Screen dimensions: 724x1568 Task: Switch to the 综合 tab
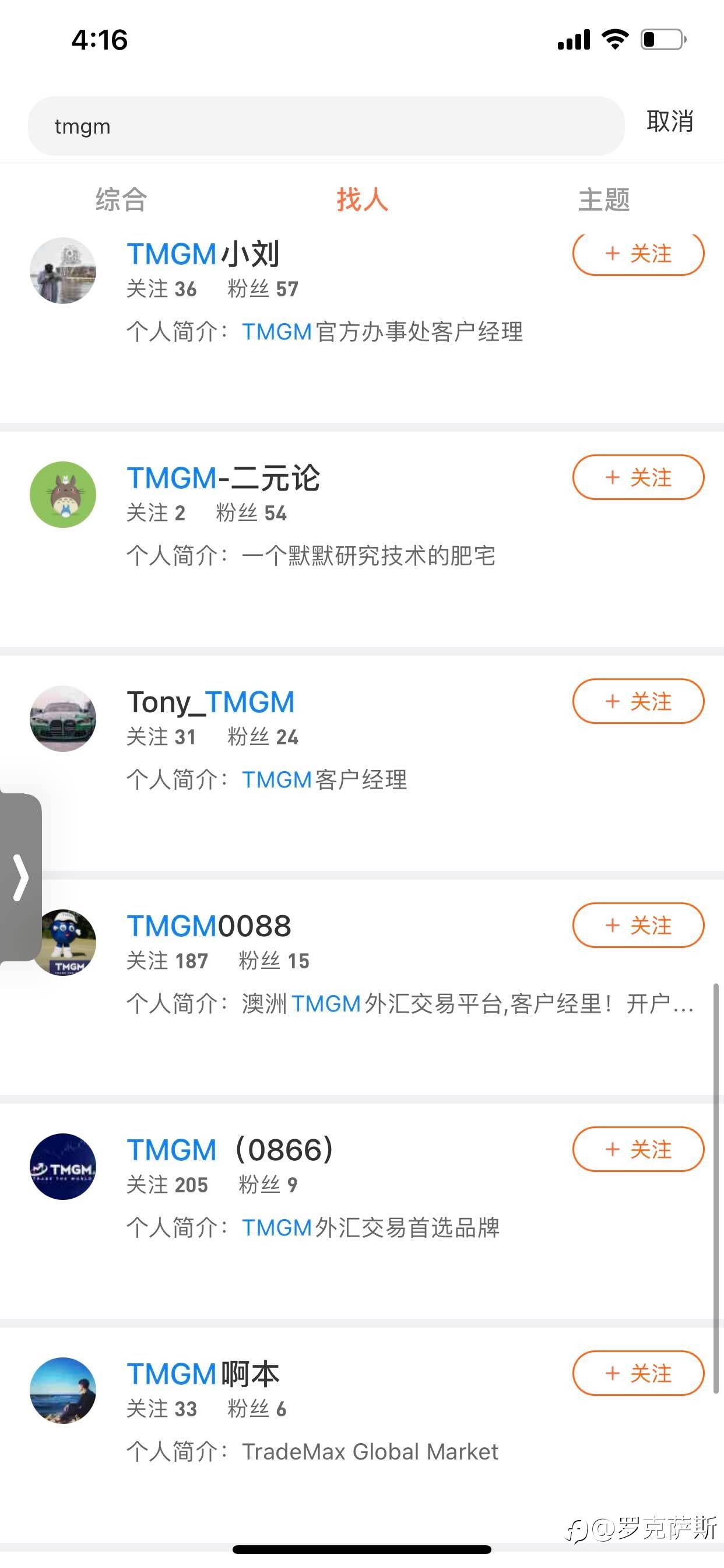tap(121, 199)
